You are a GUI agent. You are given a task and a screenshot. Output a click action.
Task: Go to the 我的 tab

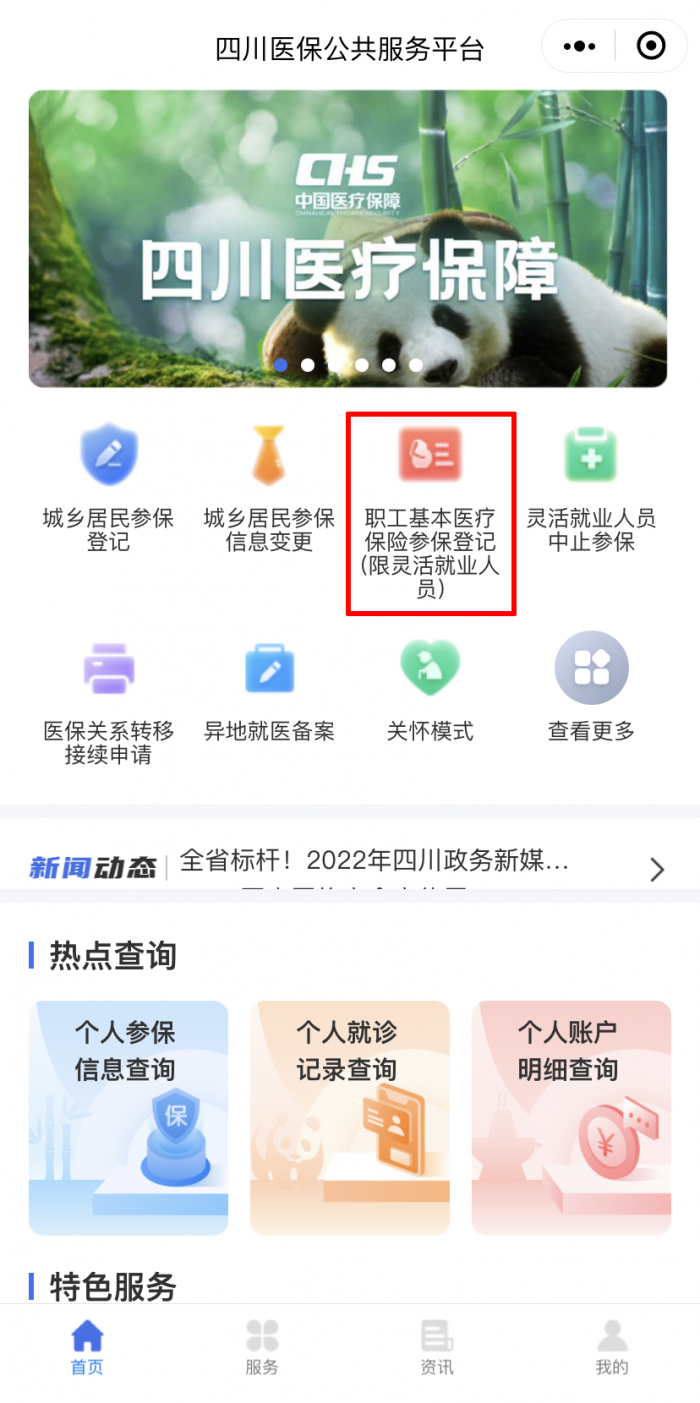[x=612, y=1348]
